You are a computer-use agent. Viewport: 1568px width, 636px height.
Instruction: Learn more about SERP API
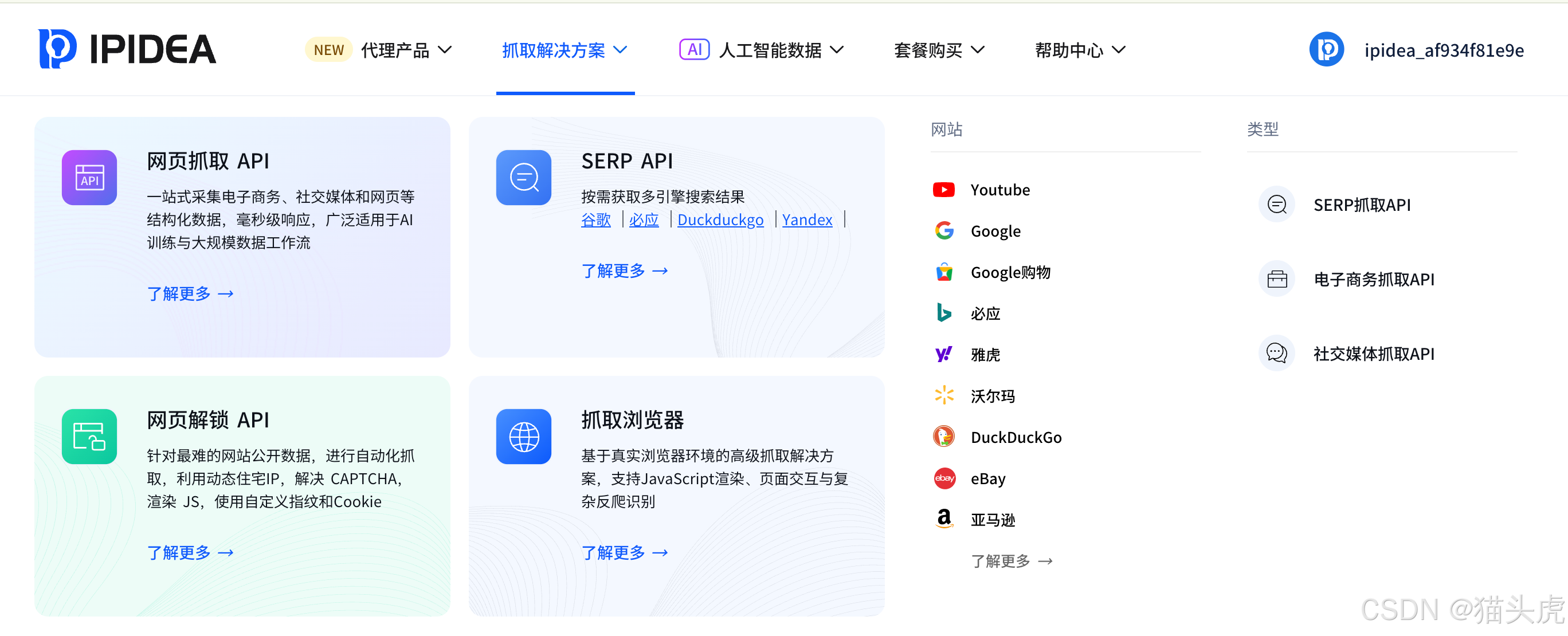[624, 271]
